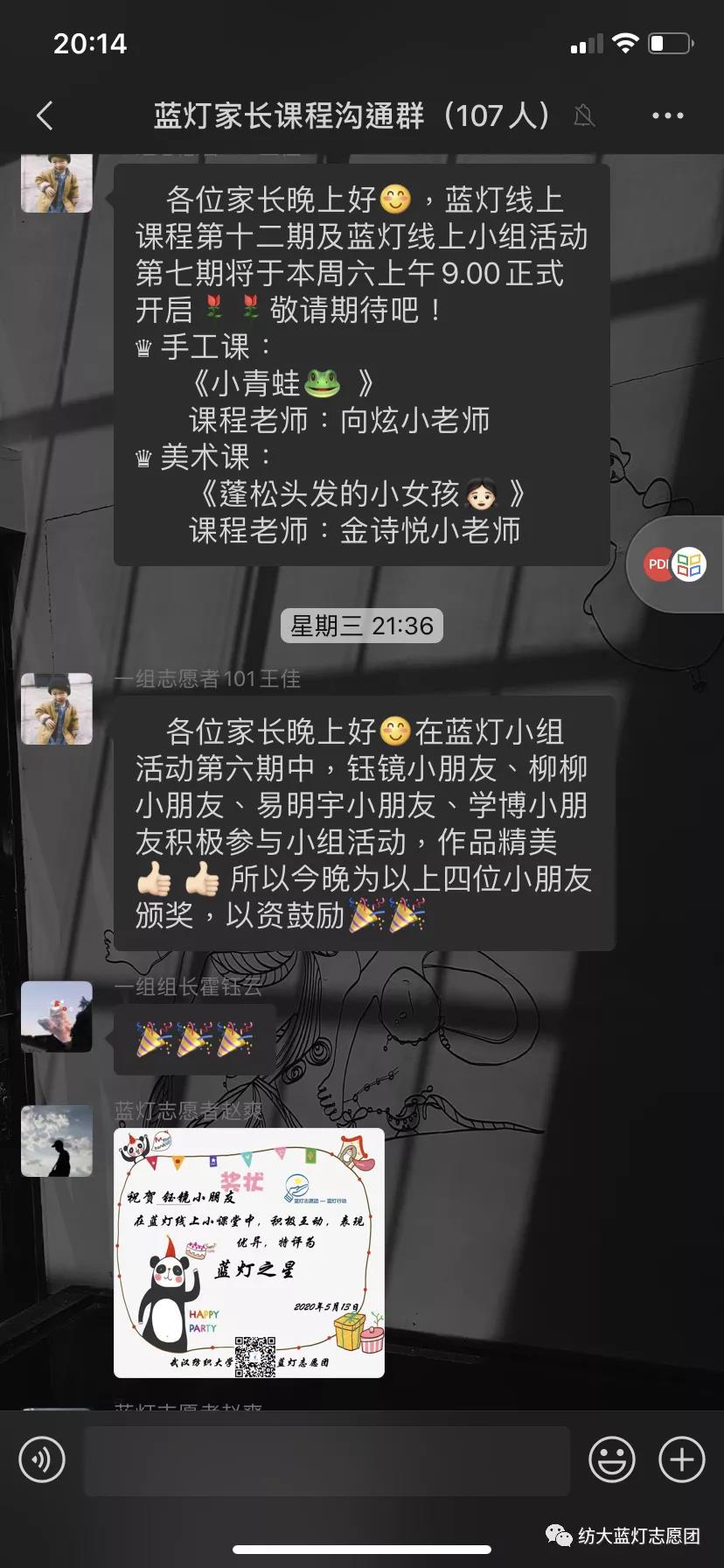Open the emoji sticker panel
Screen dimensions: 724x1568
(x=611, y=1459)
